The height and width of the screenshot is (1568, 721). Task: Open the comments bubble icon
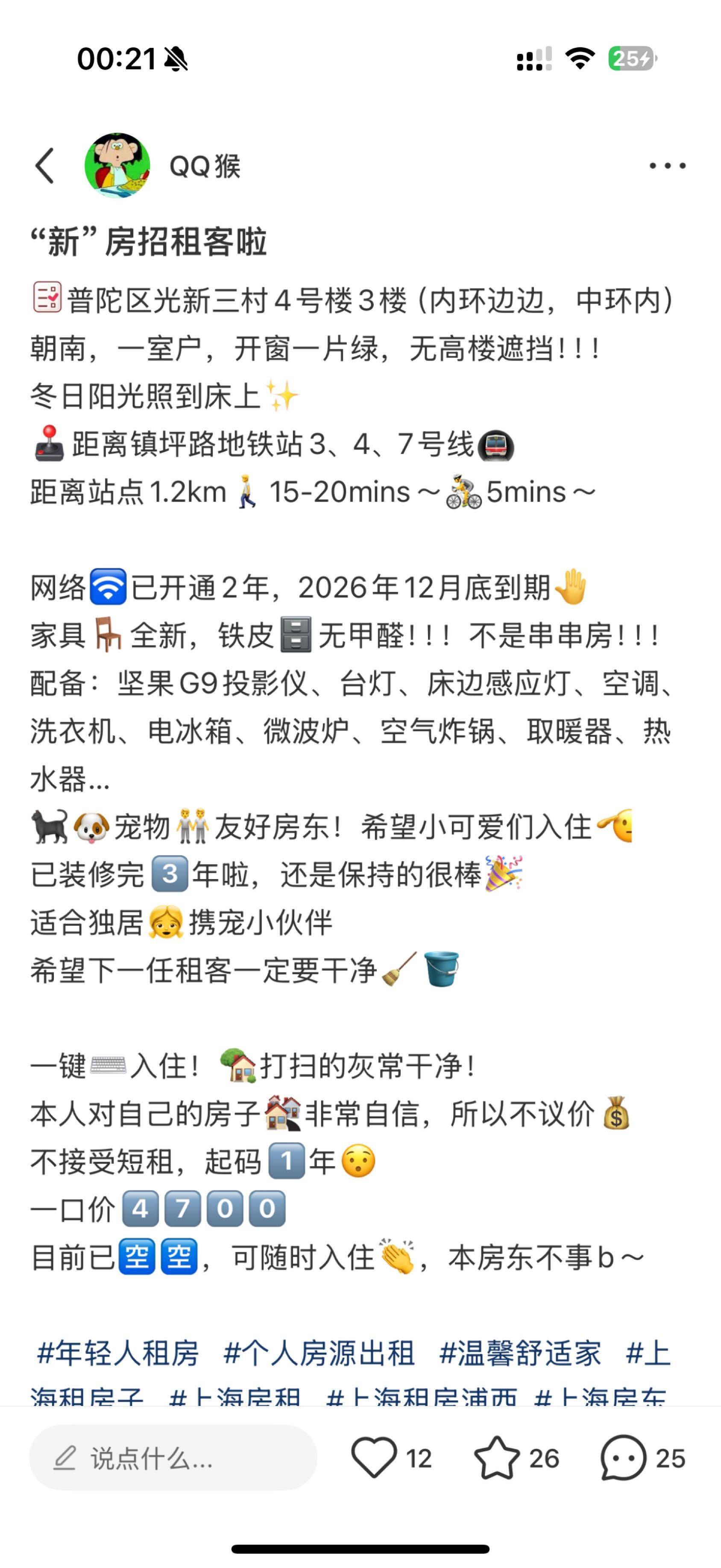click(623, 1458)
